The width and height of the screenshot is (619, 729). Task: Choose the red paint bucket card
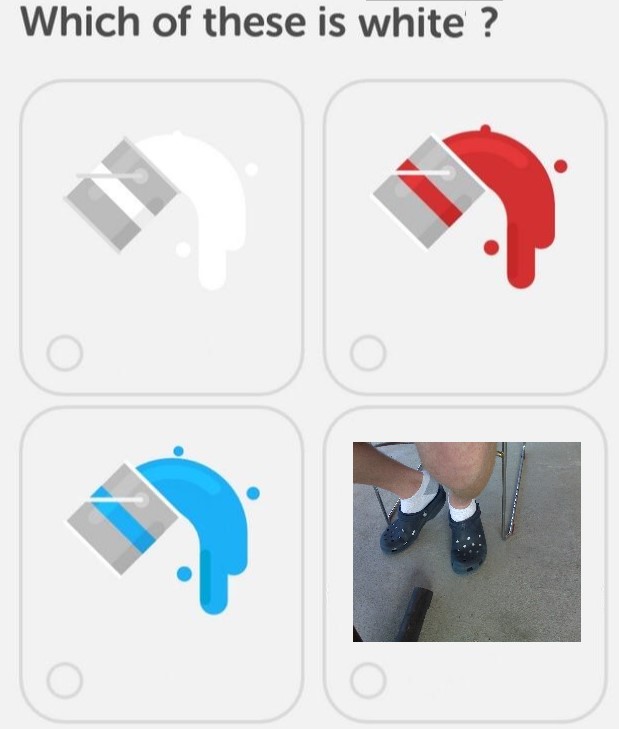[465, 237]
